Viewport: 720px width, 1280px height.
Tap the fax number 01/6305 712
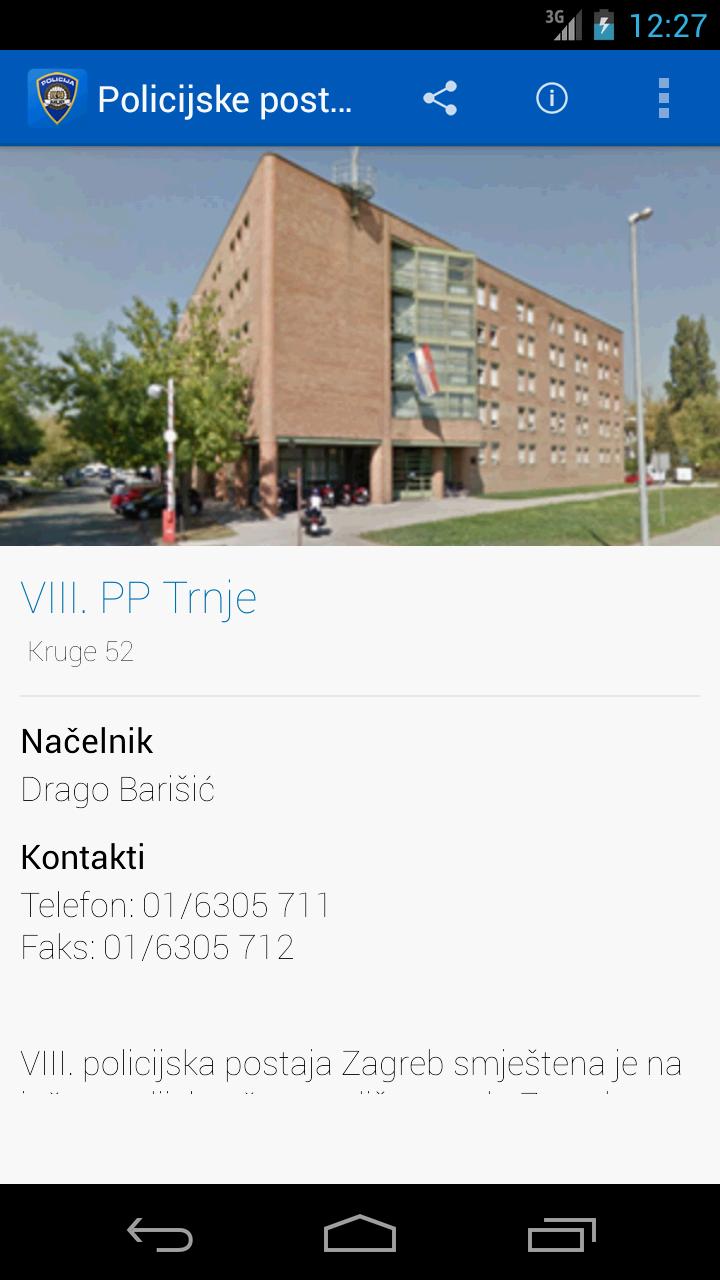157,946
